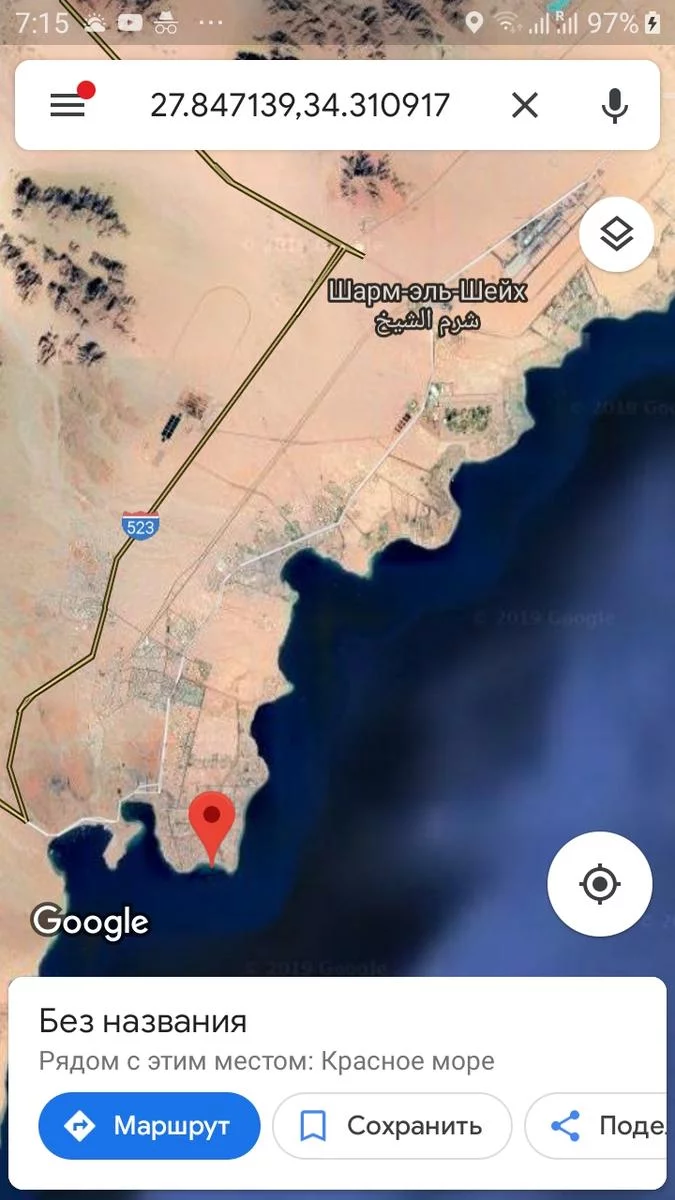The height and width of the screenshot is (1200, 675).
Task: Open the map layers selector
Action: tap(616, 236)
